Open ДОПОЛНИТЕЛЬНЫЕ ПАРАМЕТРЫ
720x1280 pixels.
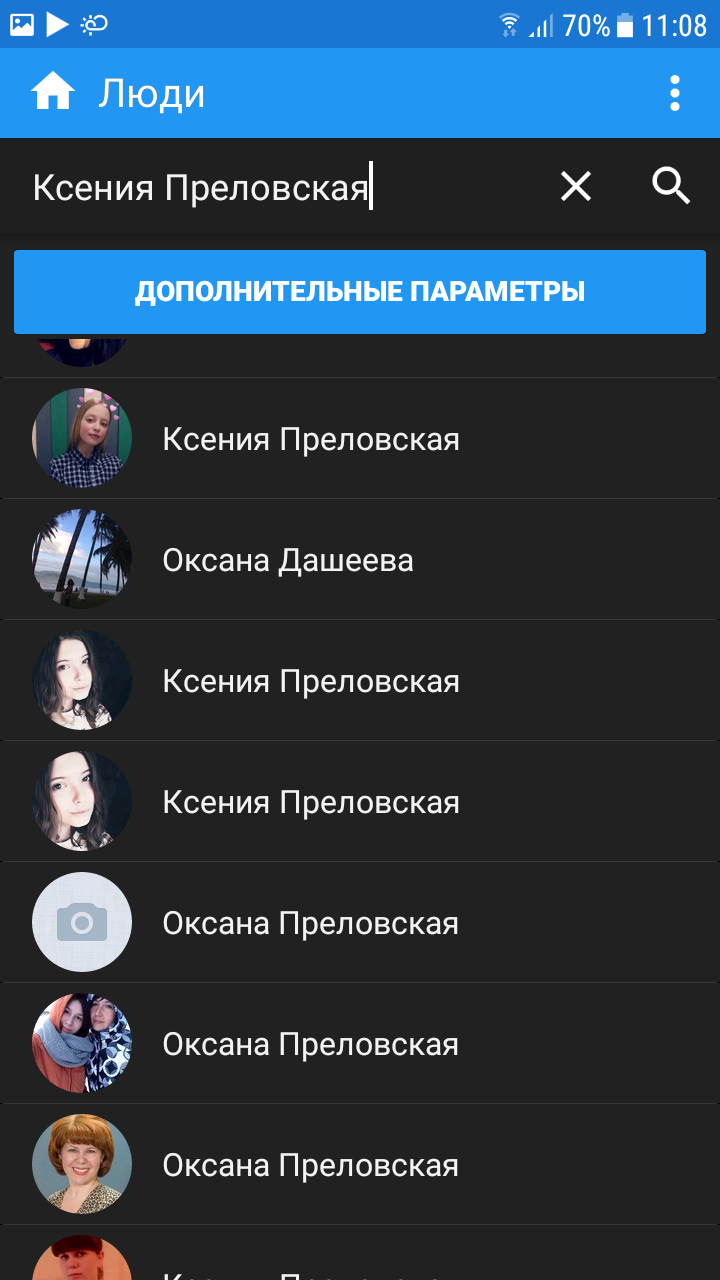(x=360, y=292)
